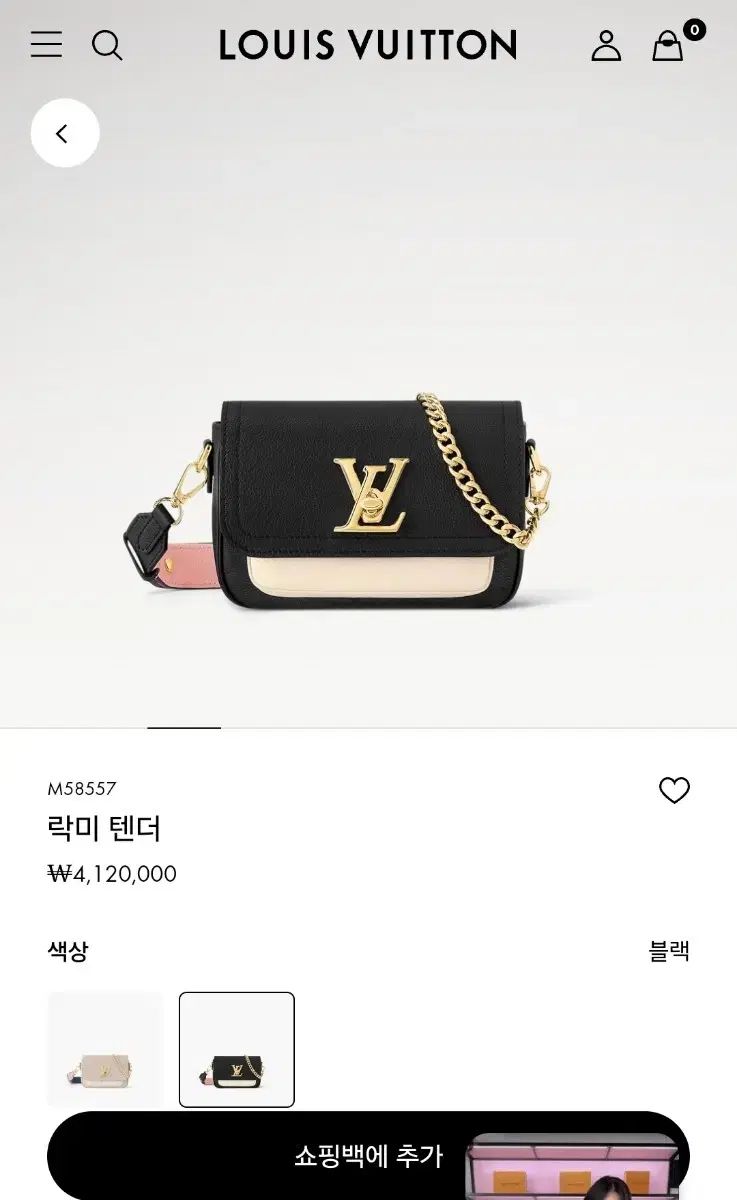737x1200 pixels.
Task: Open the floating video preview
Action: tap(573, 1168)
